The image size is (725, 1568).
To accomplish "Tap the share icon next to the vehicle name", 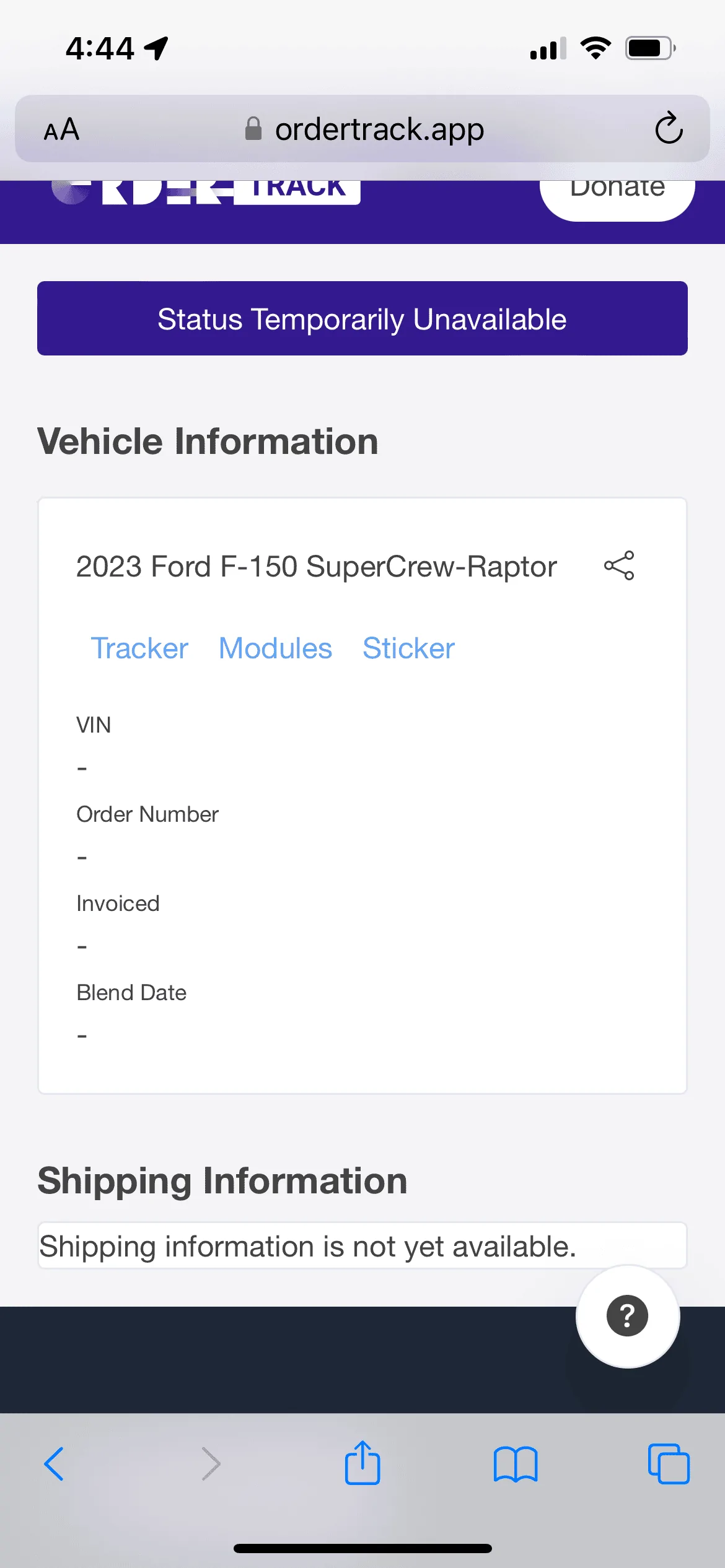I will [x=620, y=565].
